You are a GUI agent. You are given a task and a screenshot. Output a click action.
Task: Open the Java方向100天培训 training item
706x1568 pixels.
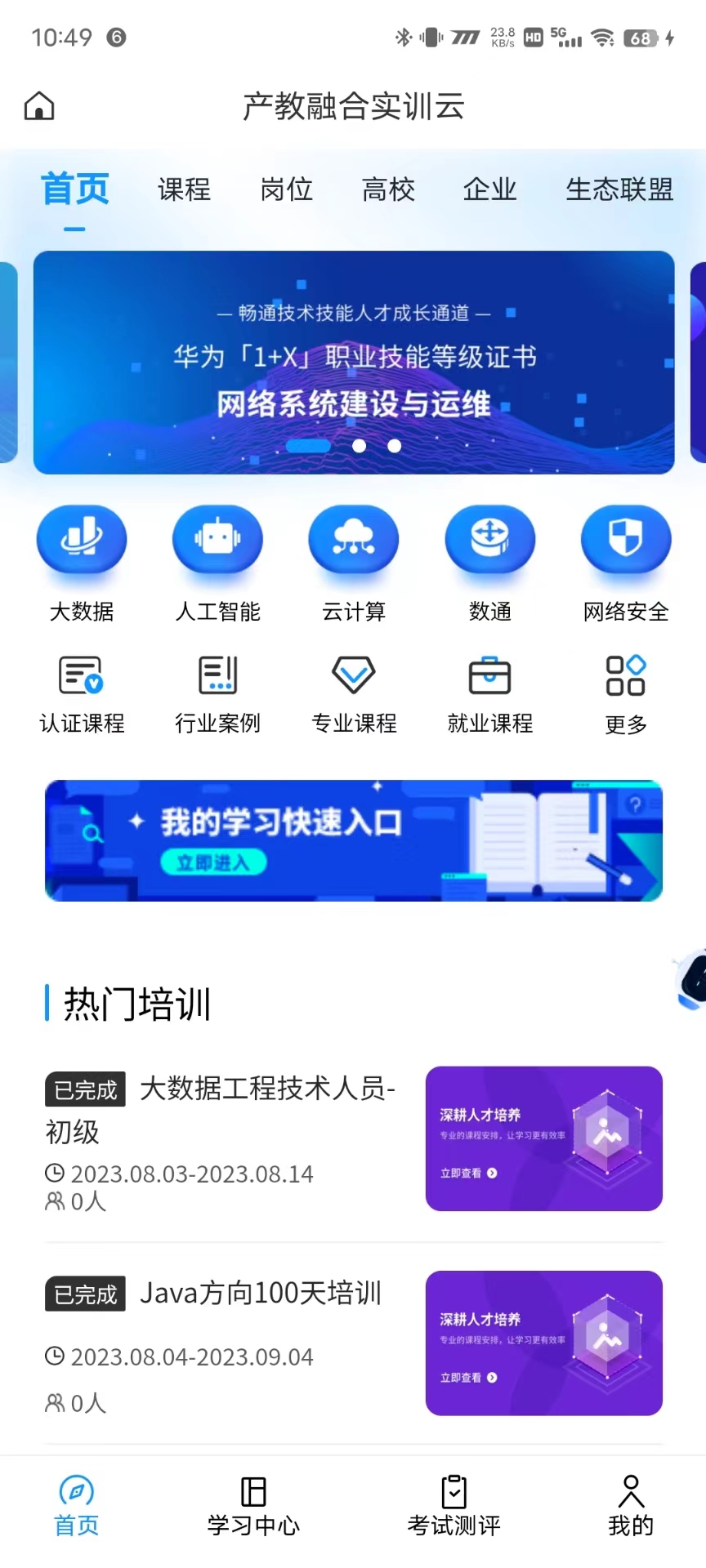[261, 1293]
